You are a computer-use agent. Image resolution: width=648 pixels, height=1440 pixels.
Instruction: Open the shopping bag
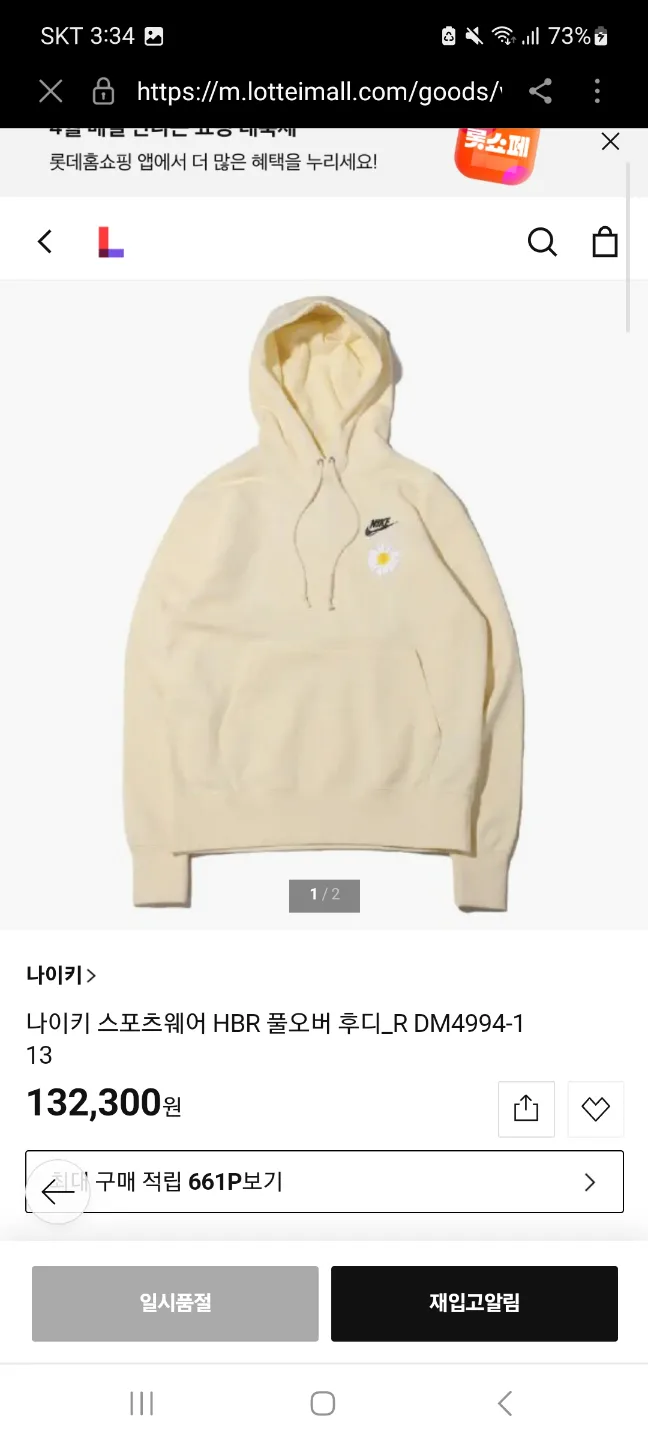click(605, 242)
